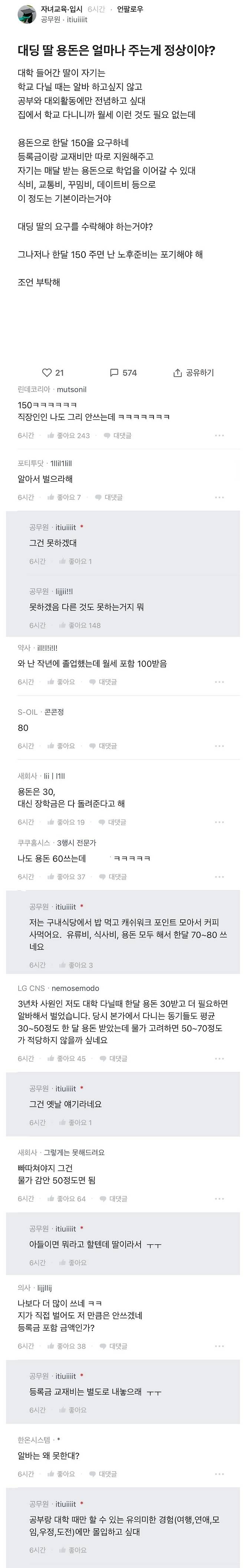The height and width of the screenshot is (1568, 244).
Task: Open 자녀교육·입시 topic channel
Action: pyautogui.click(x=62, y=10)
